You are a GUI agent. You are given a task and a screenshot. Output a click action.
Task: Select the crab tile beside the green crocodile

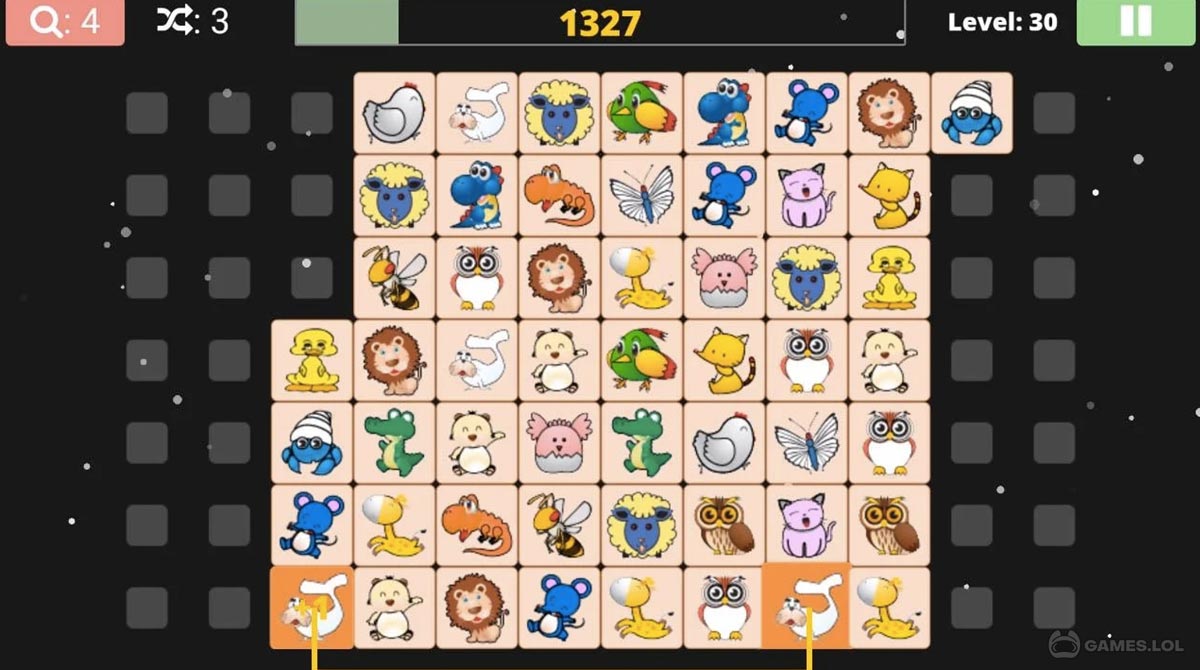click(x=312, y=443)
